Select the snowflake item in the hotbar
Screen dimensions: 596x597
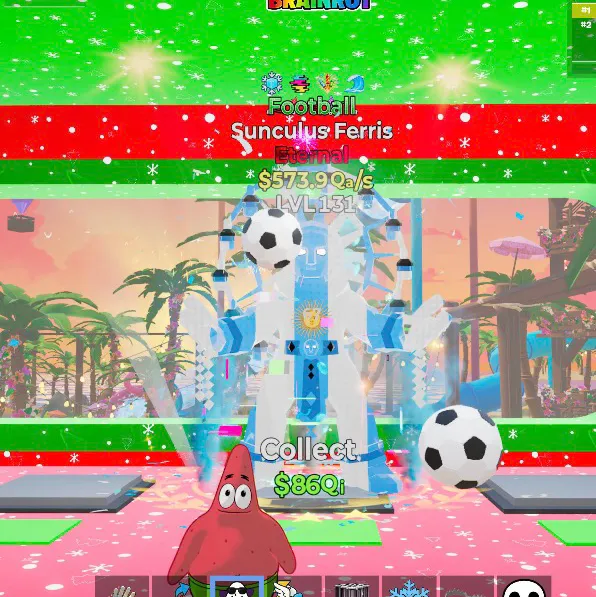[x=409, y=587]
